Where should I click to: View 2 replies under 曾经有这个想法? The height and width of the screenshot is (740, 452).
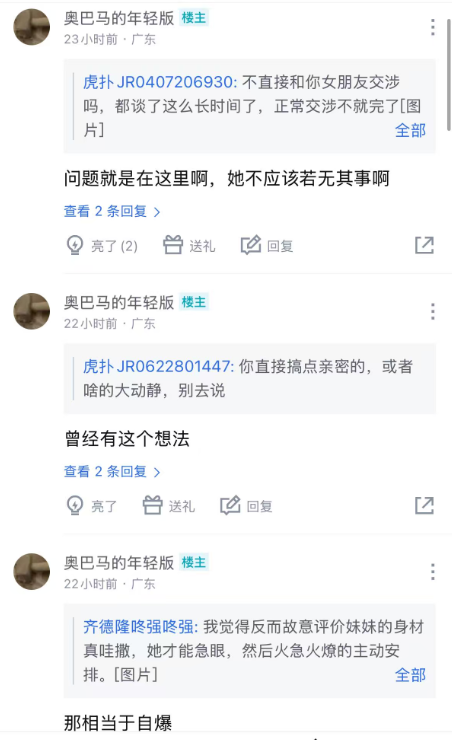point(112,471)
